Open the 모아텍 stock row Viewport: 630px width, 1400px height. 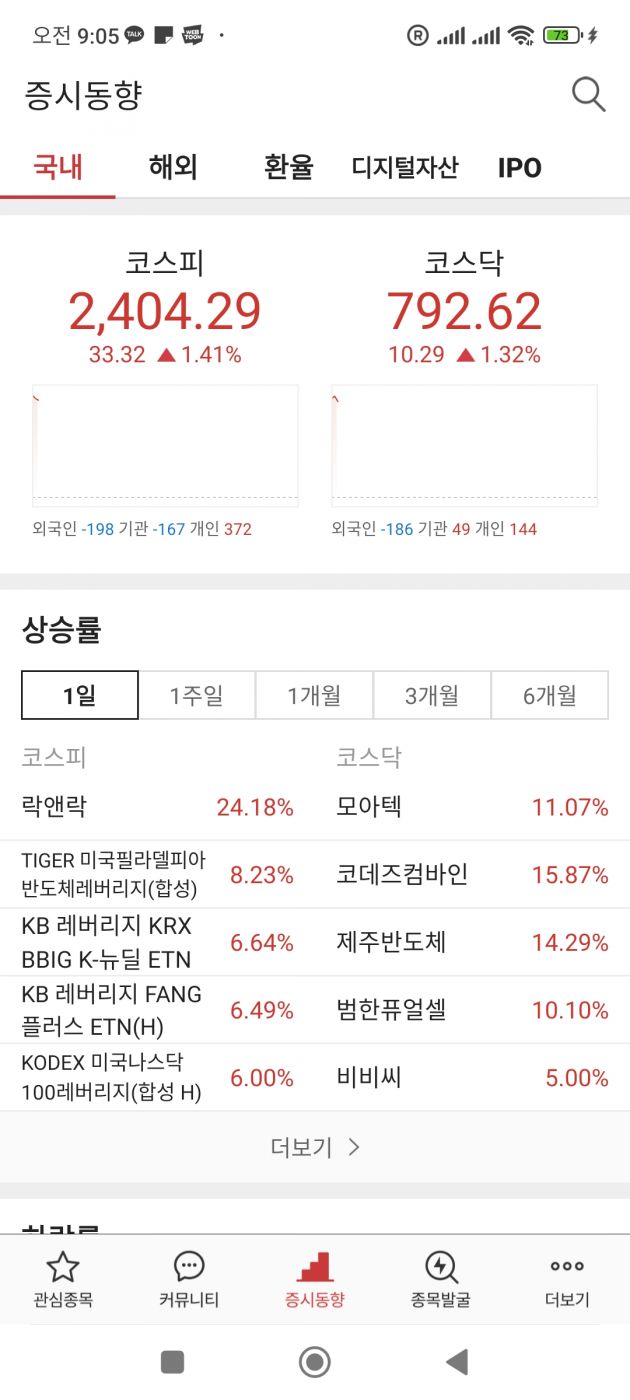pos(472,807)
